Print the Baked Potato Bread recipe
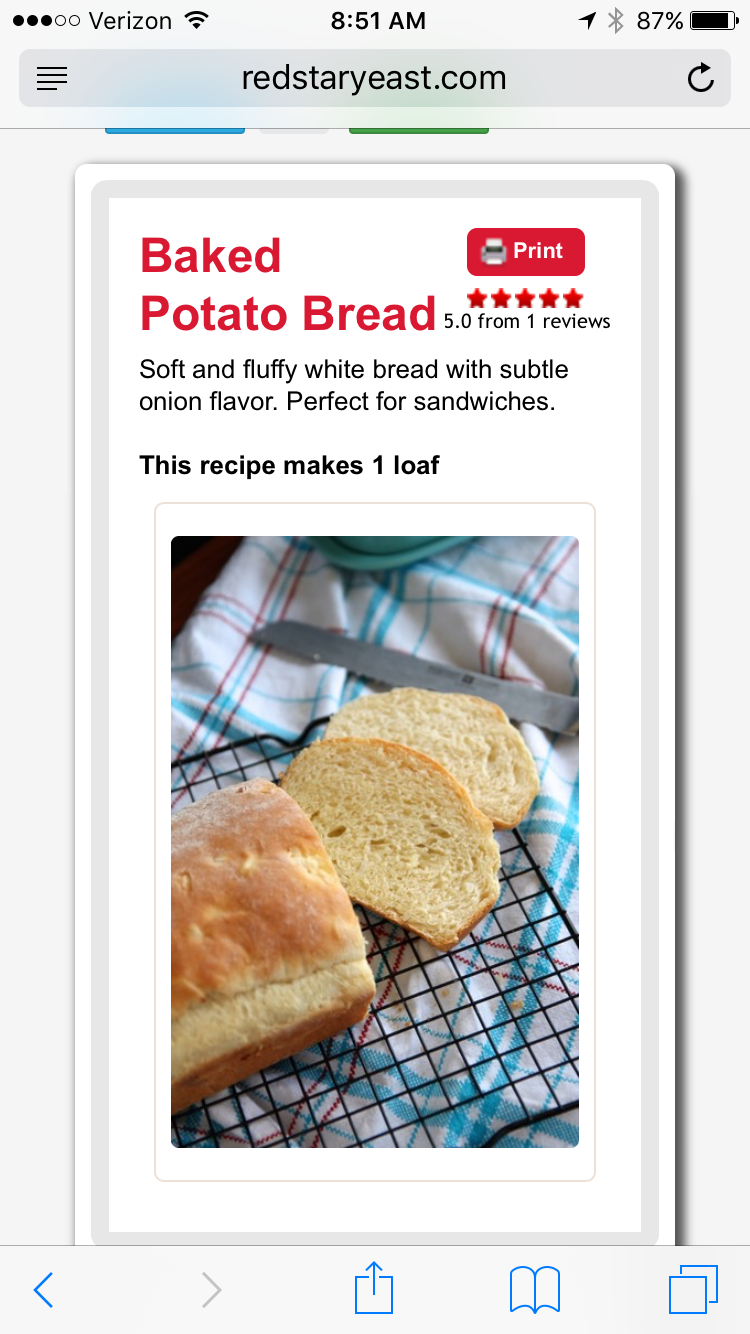 (525, 252)
